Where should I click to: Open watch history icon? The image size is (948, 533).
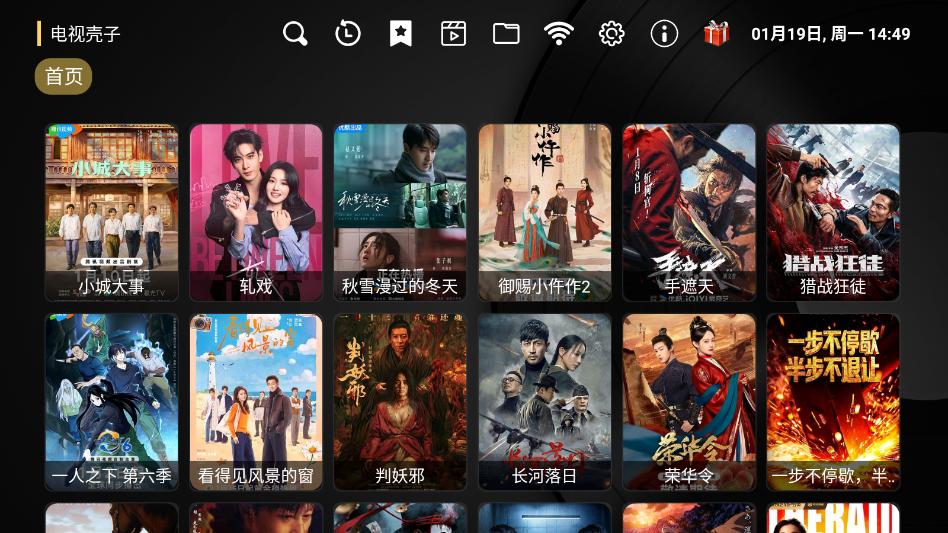[x=348, y=34]
